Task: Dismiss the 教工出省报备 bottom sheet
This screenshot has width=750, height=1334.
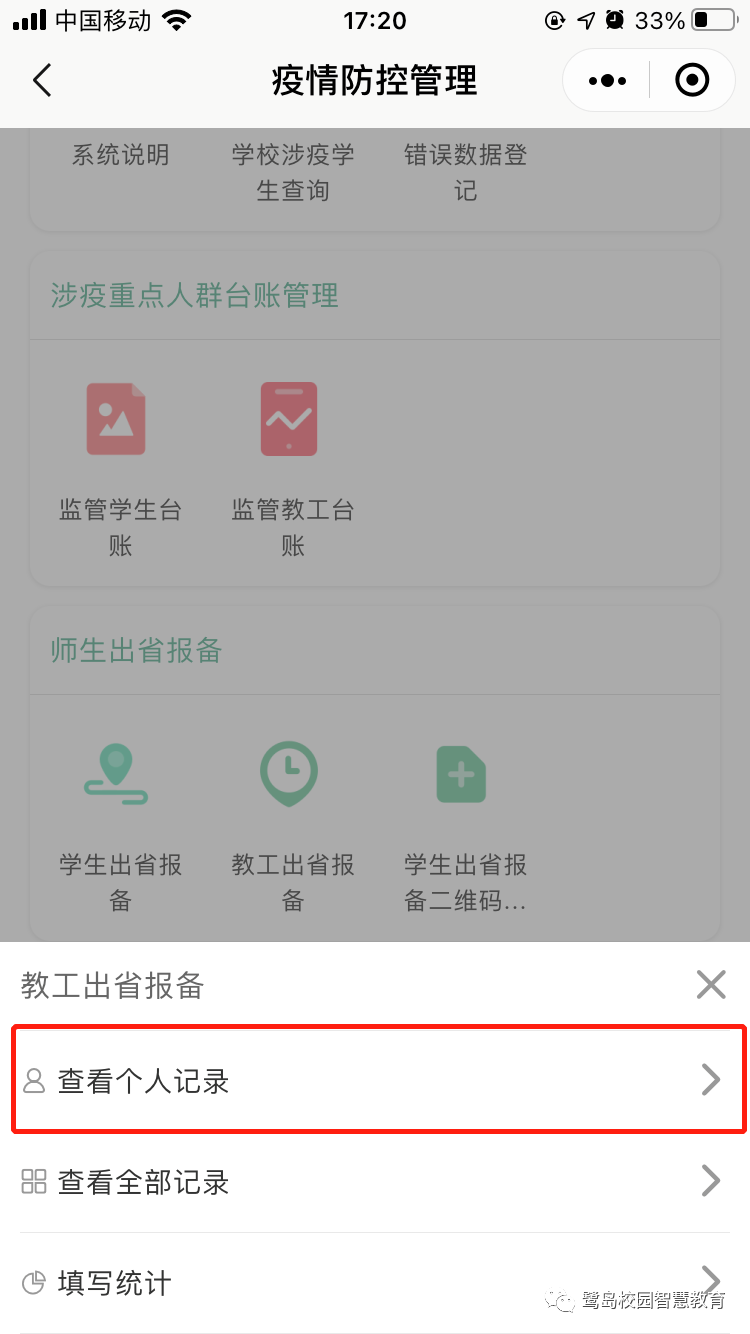Action: (711, 985)
